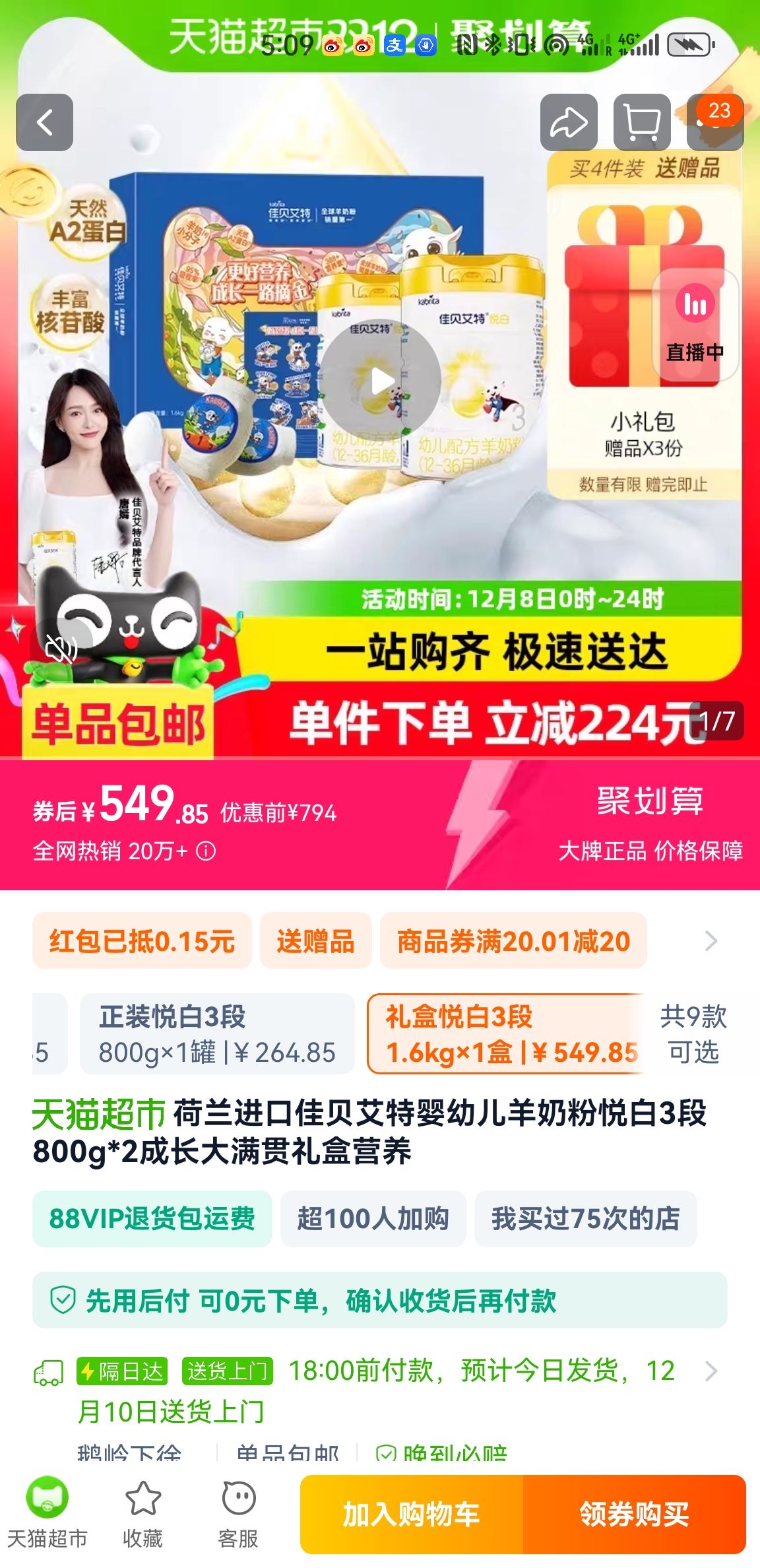Image resolution: width=760 pixels, height=1568 pixels.
Task: Tap 领券购买 to buy with coupon
Action: click(634, 1514)
